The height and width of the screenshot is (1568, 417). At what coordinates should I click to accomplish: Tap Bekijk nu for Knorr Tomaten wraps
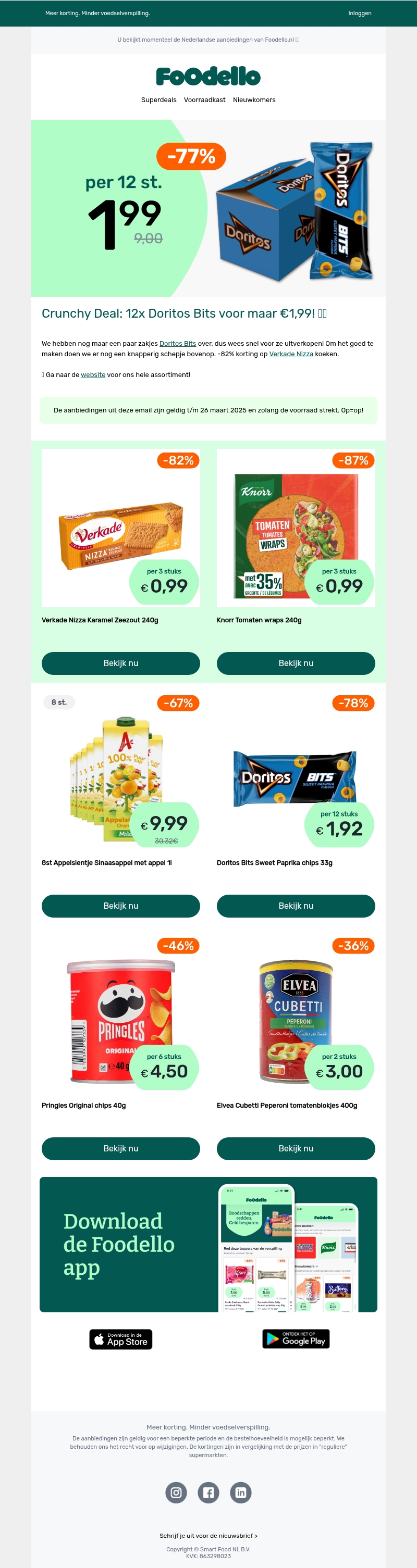pos(296,663)
